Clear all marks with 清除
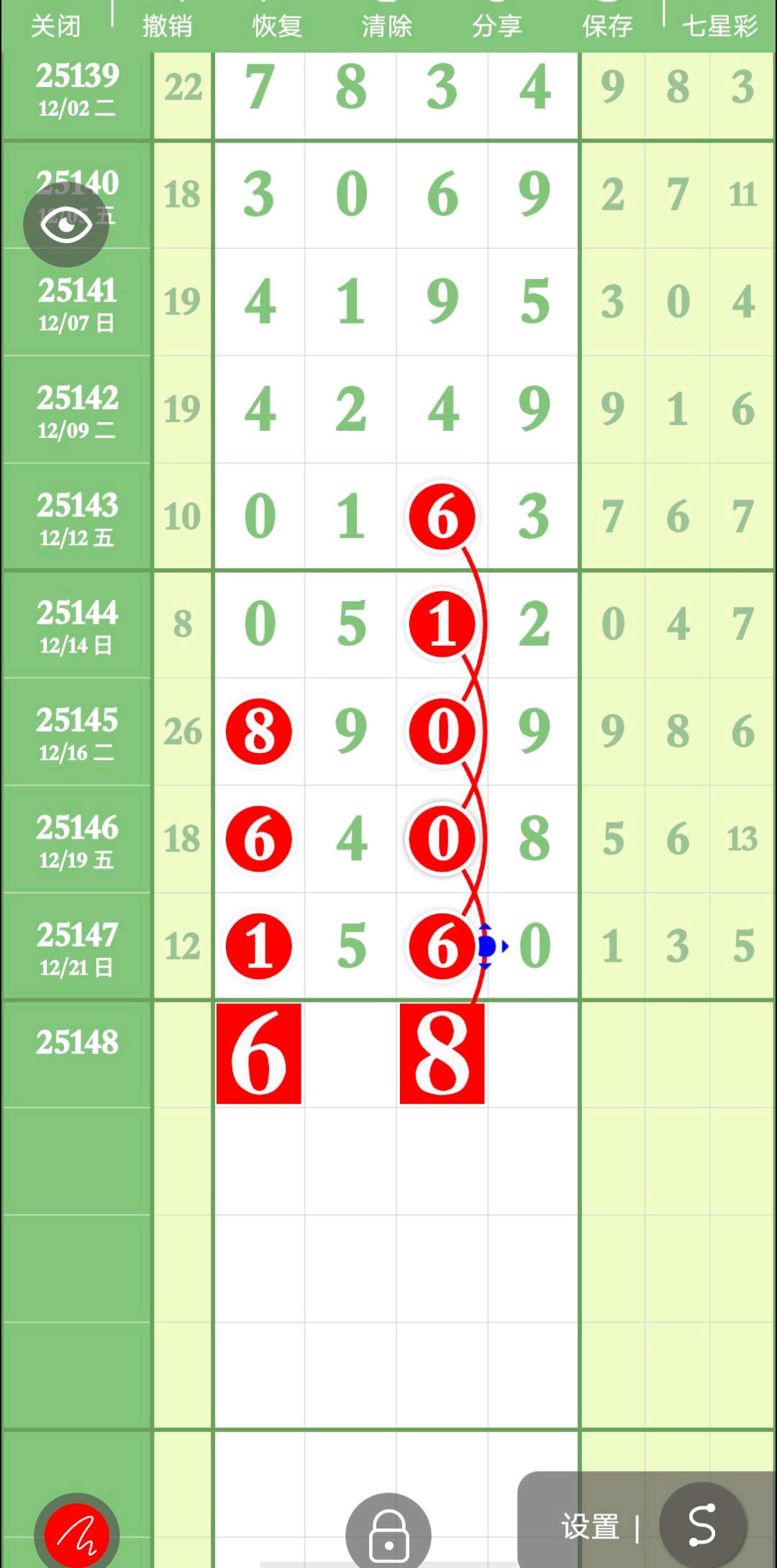The image size is (777, 1568). 387,26
